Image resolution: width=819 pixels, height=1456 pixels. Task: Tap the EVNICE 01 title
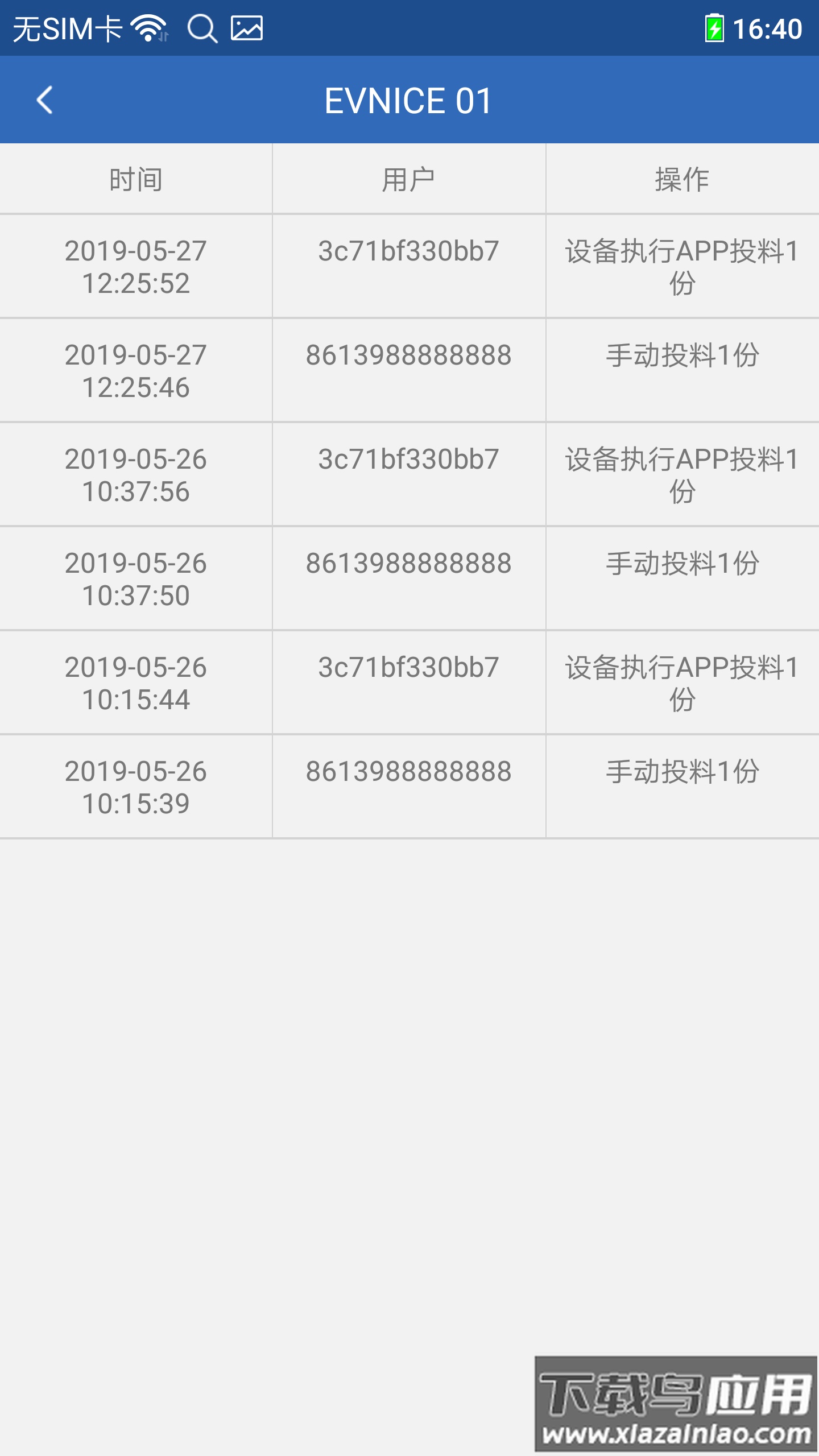pyautogui.click(x=408, y=100)
